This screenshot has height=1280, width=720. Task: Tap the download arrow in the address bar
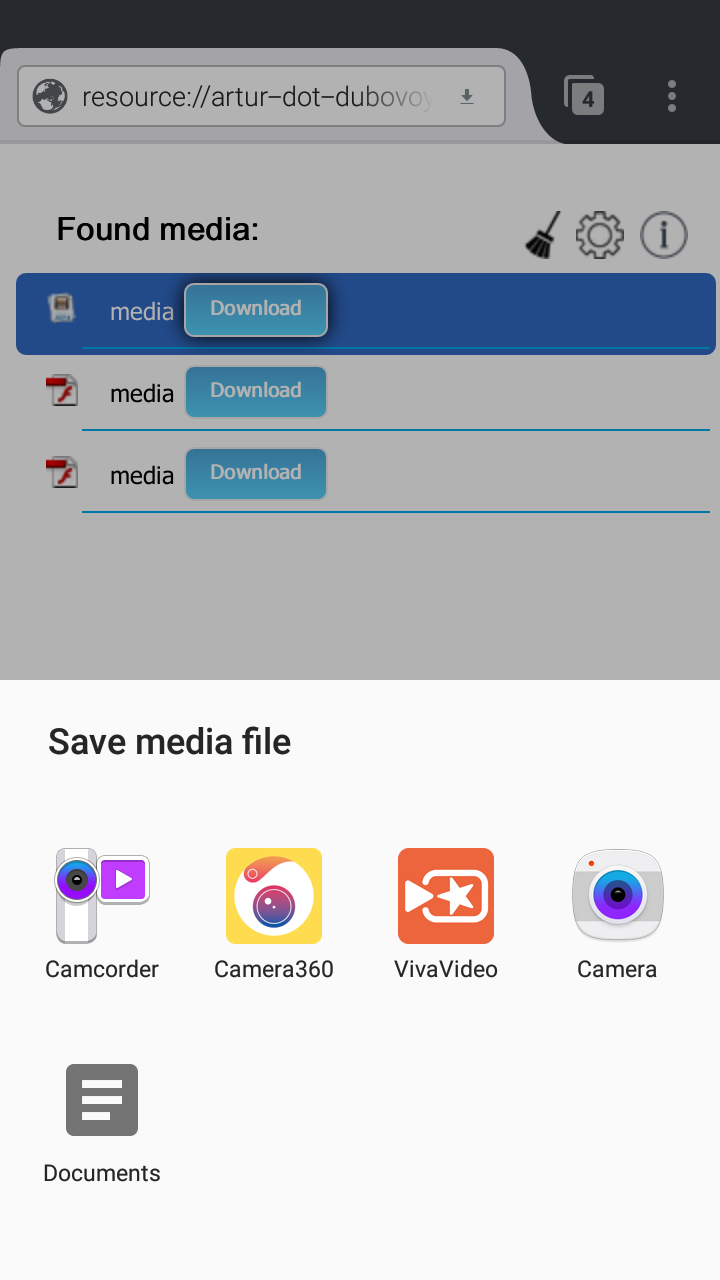pos(467,97)
